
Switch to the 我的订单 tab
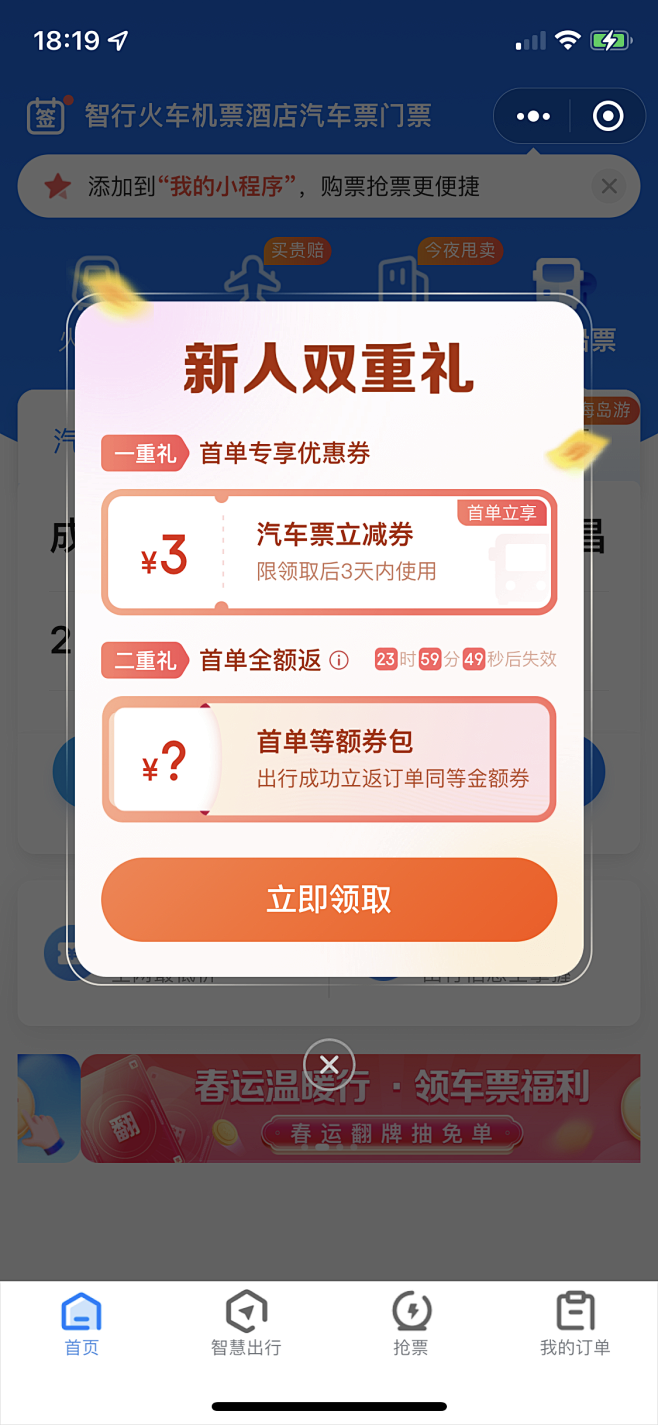pyautogui.click(x=575, y=1324)
